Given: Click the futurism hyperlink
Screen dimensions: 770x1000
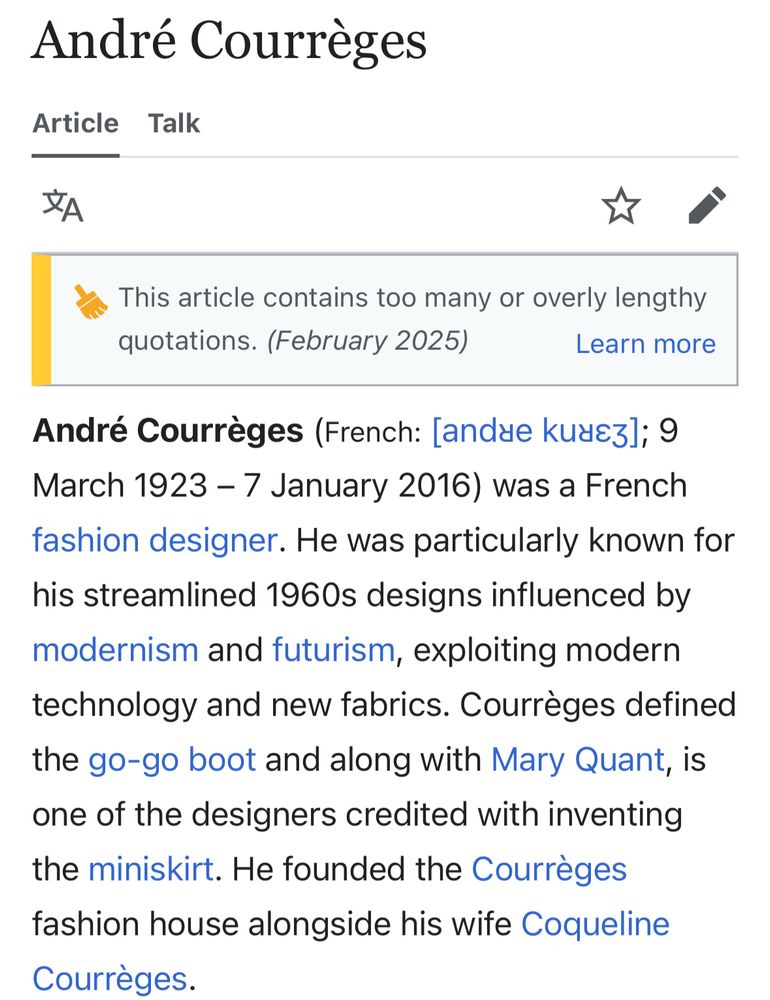Looking at the screenshot, I should (333, 649).
